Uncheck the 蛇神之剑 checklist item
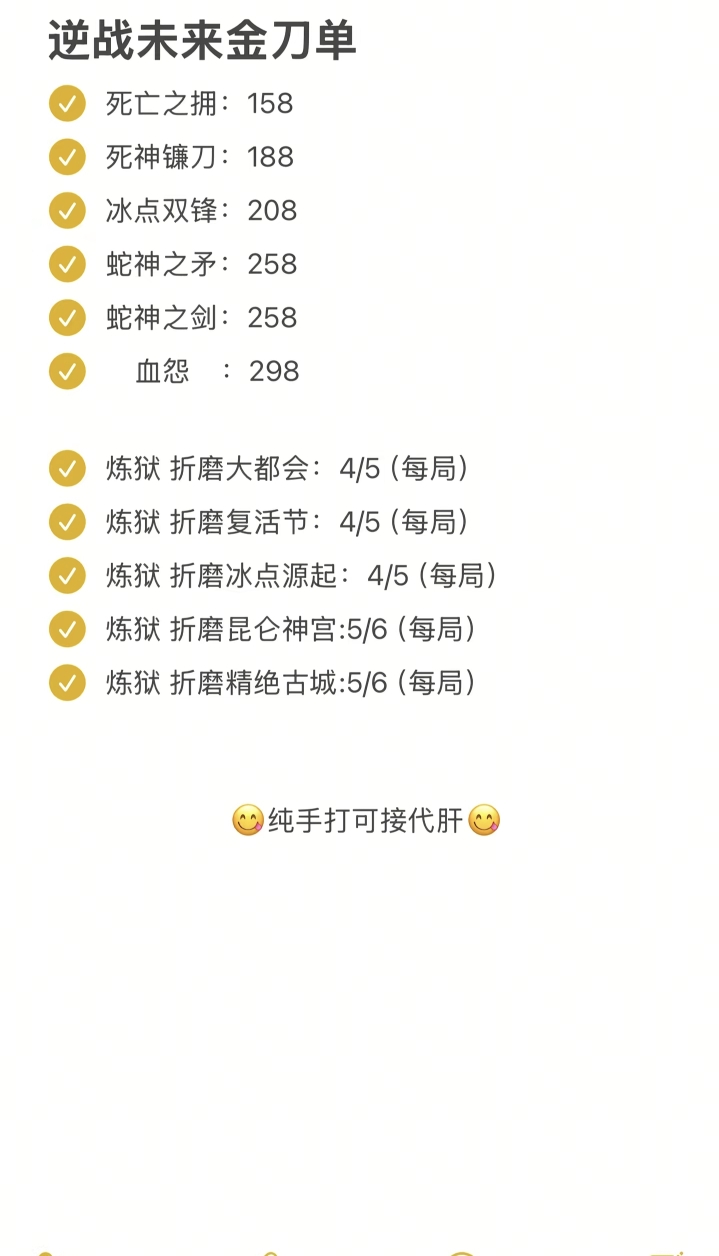The width and height of the screenshot is (719, 1256). 67,317
